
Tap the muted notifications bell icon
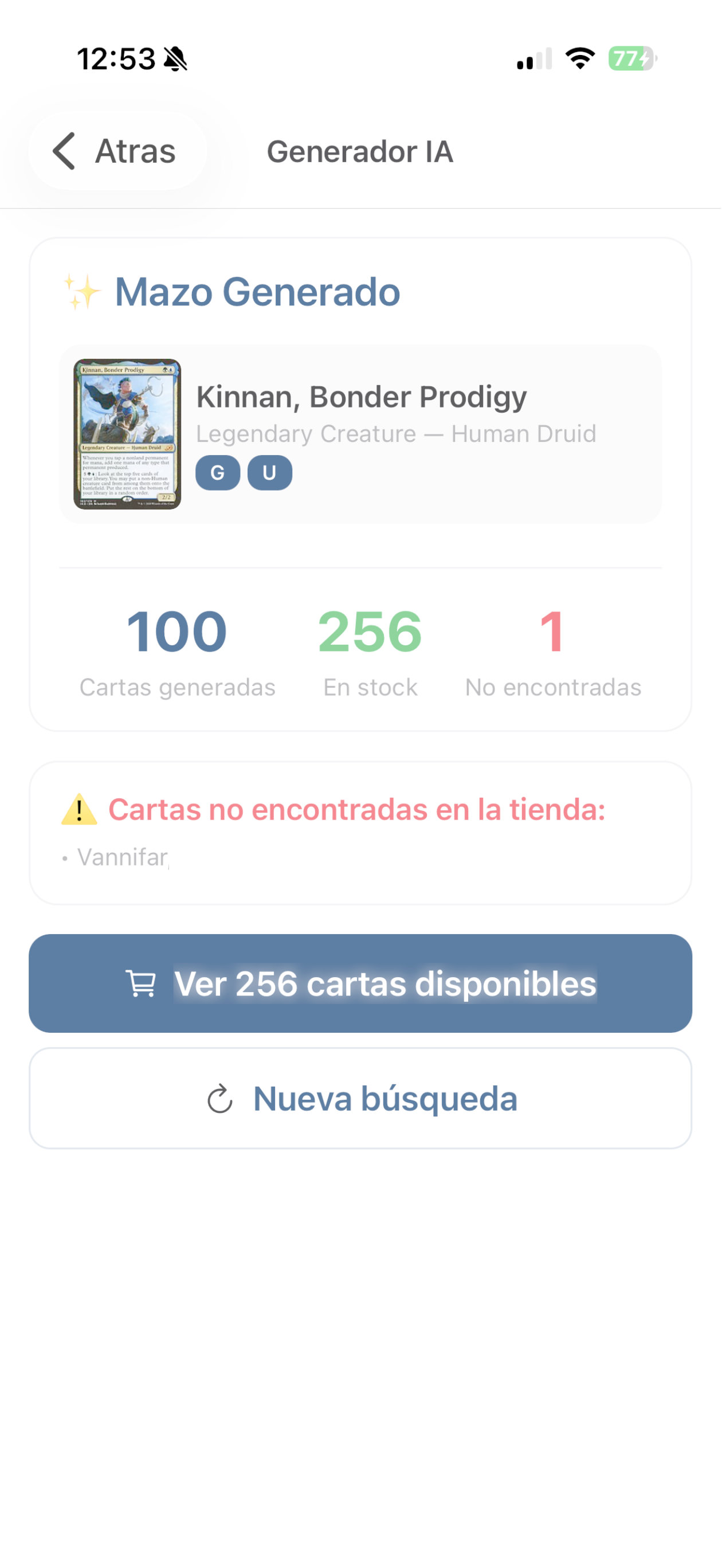click(x=173, y=59)
